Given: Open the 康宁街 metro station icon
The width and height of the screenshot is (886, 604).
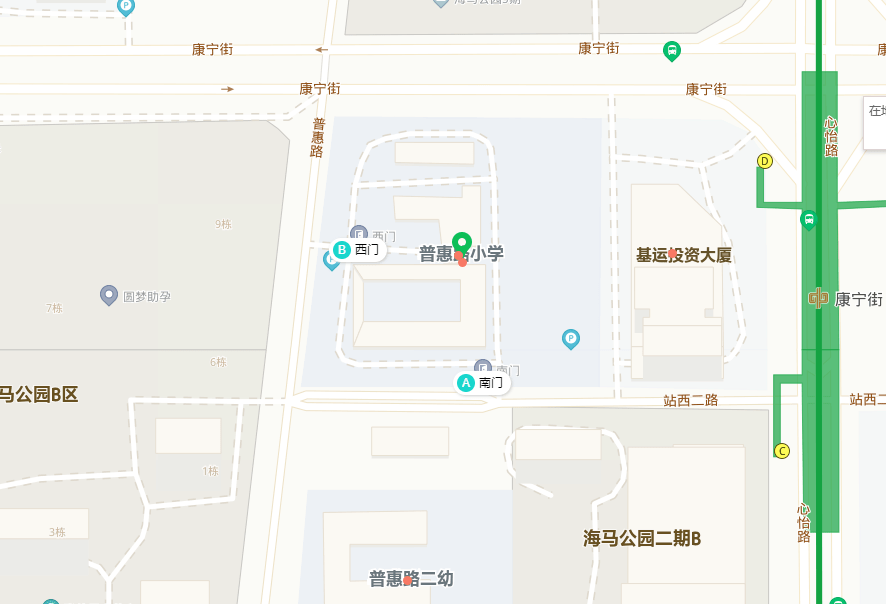Looking at the screenshot, I should pyautogui.click(x=818, y=298).
